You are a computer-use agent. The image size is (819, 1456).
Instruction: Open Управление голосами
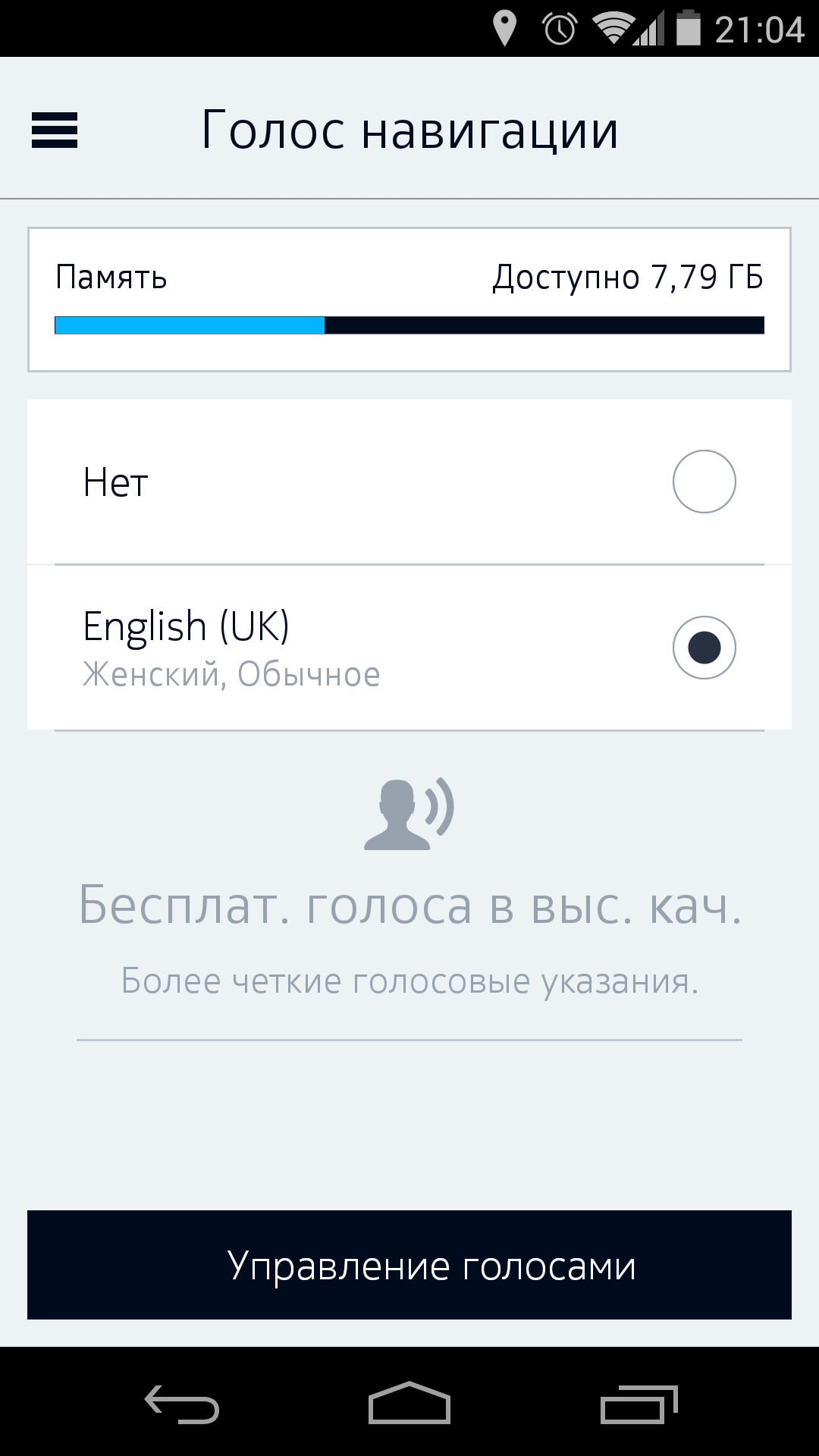tap(409, 1265)
